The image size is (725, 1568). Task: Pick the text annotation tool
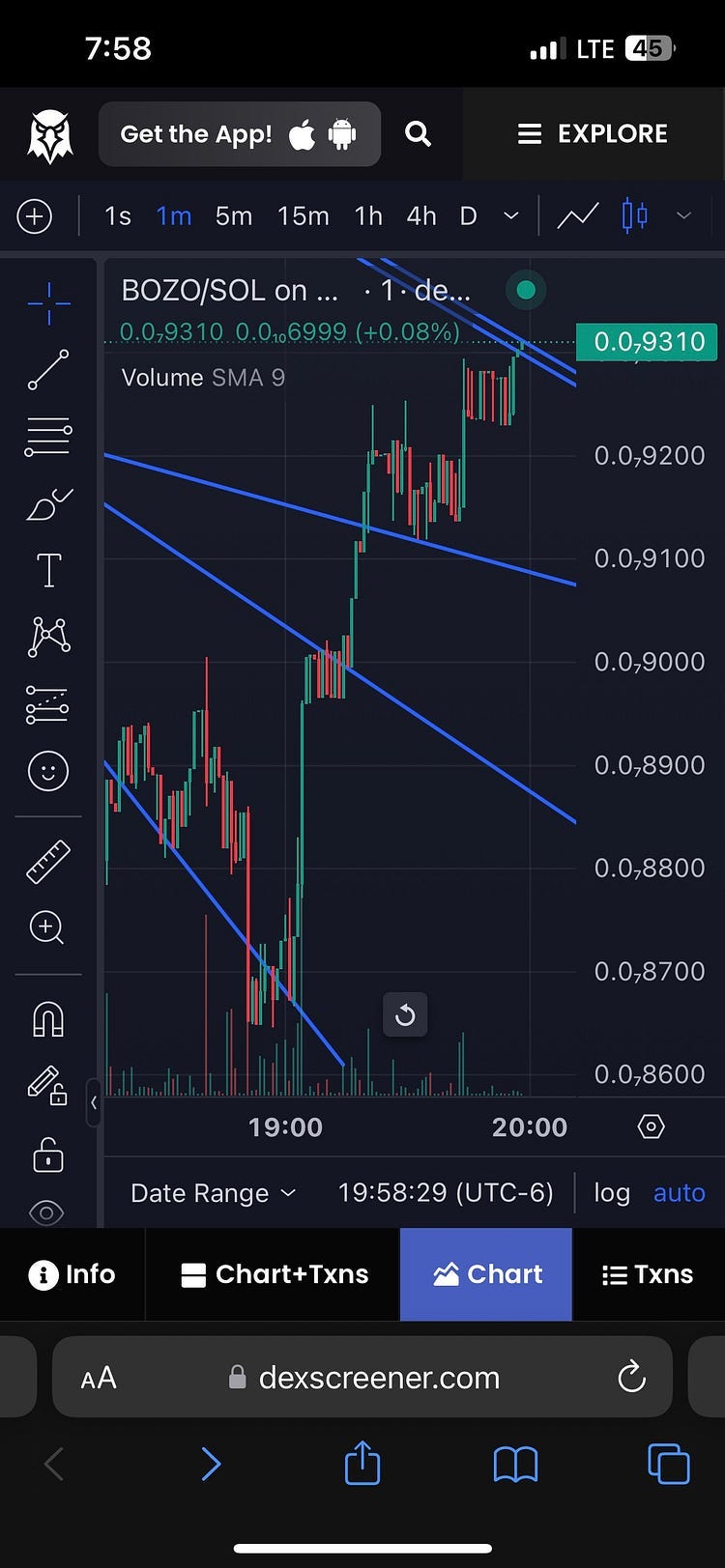(x=48, y=570)
